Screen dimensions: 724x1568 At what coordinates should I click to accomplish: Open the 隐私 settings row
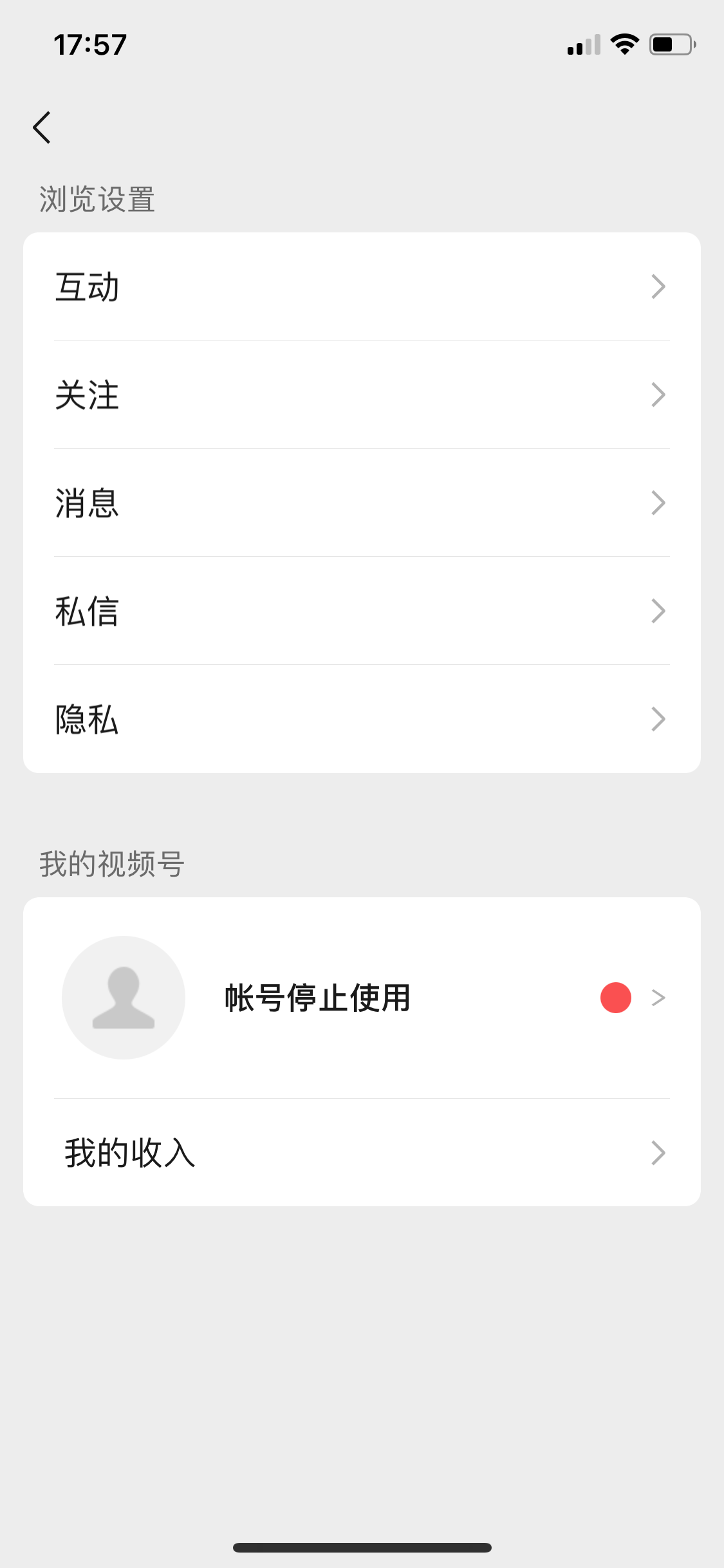pyautogui.click(x=362, y=719)
